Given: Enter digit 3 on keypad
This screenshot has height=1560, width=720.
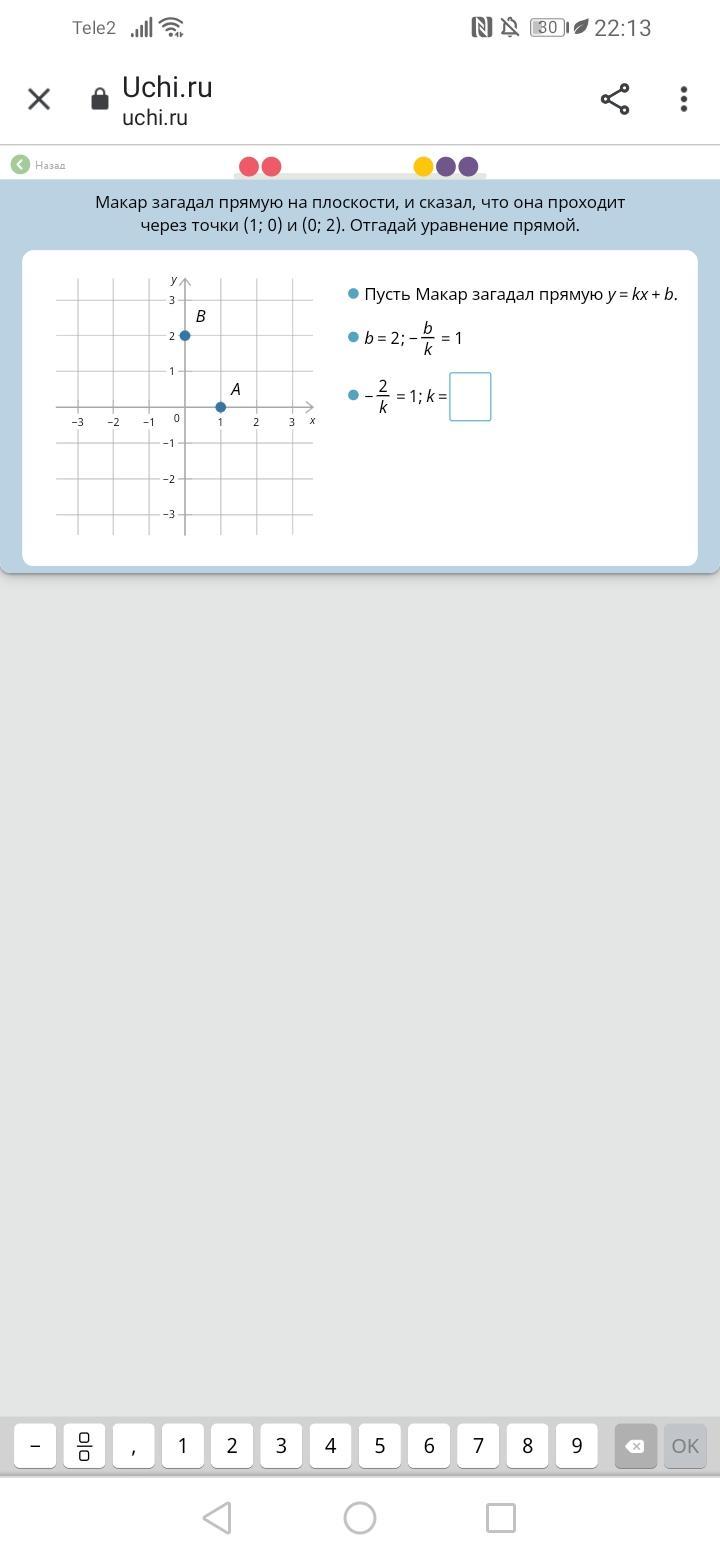Looking at the screenshot, I should 281,1446.
